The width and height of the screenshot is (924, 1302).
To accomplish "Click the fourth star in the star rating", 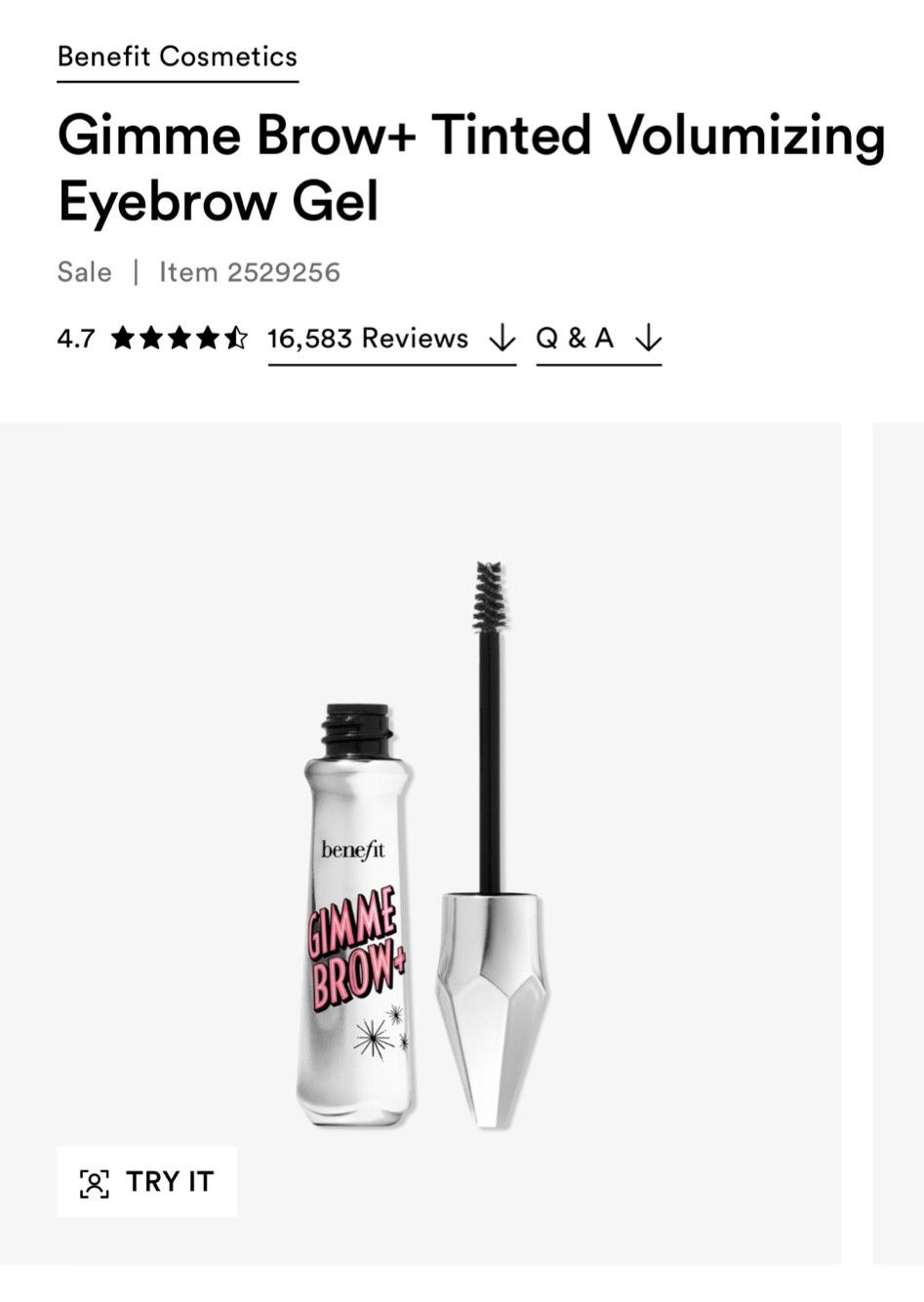I will (207, 337).
